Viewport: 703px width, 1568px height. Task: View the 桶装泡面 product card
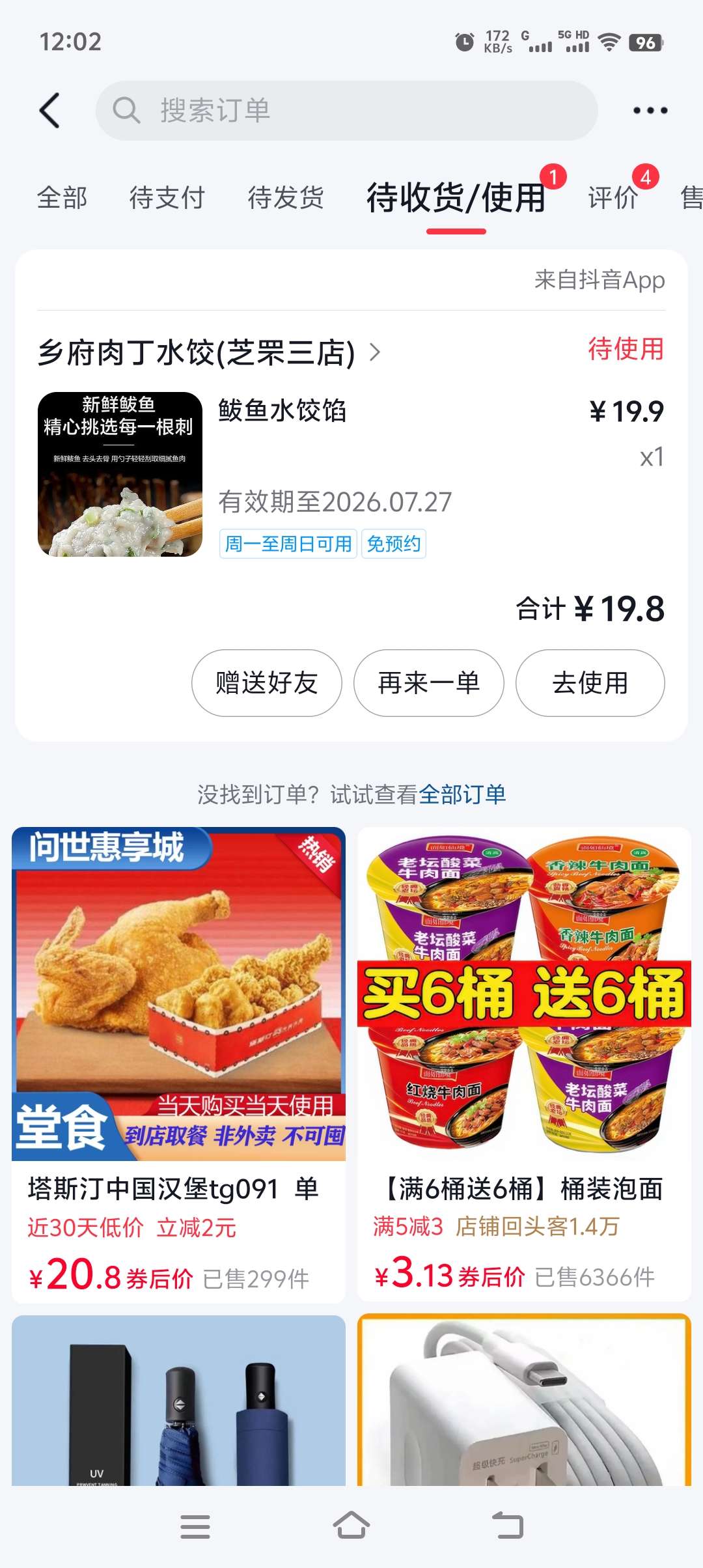(524, 1064)
